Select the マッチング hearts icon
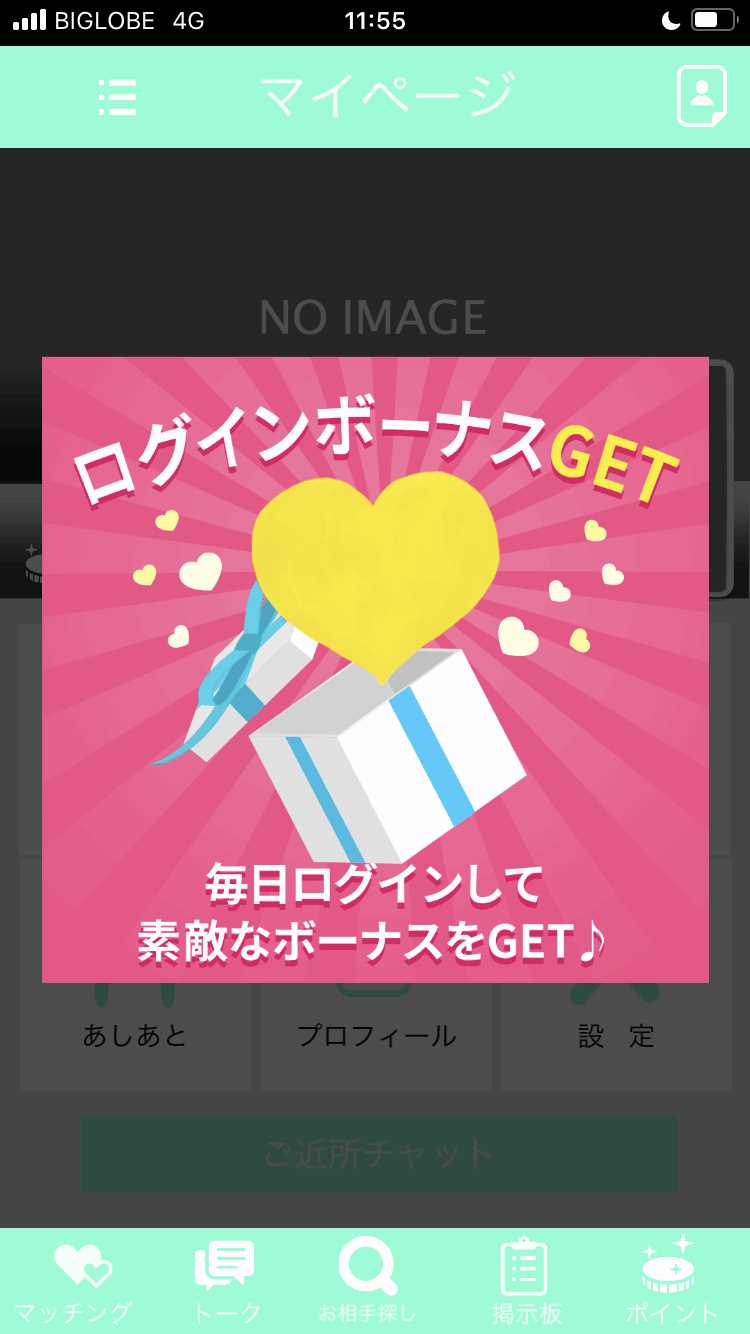 tap(80, 1262)
